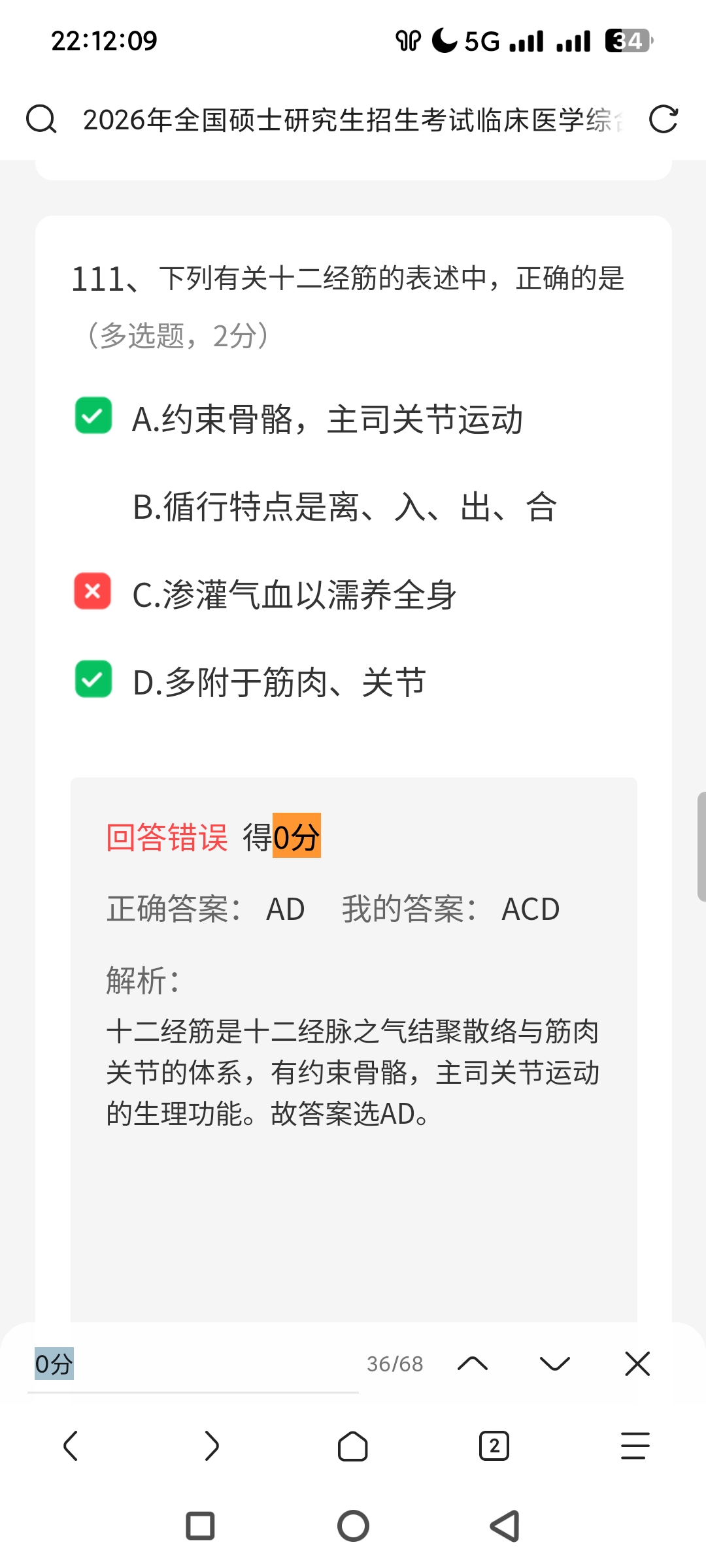This screenshot has width=706, height=1568.
Task: Go back to the previous browser page
Action: 71,1445
